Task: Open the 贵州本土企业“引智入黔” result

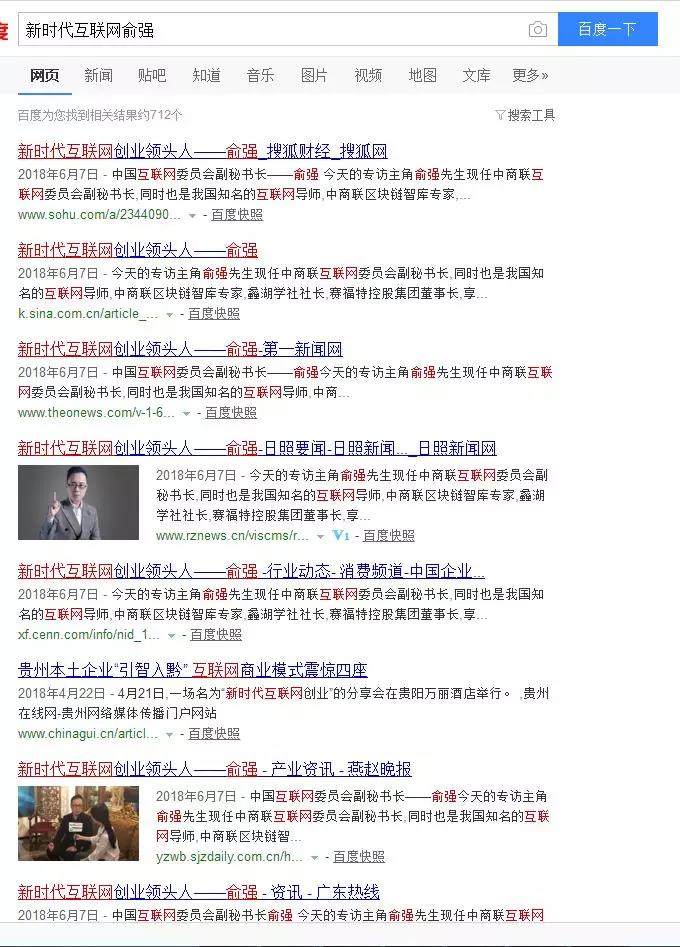Action: pos(192,670)
